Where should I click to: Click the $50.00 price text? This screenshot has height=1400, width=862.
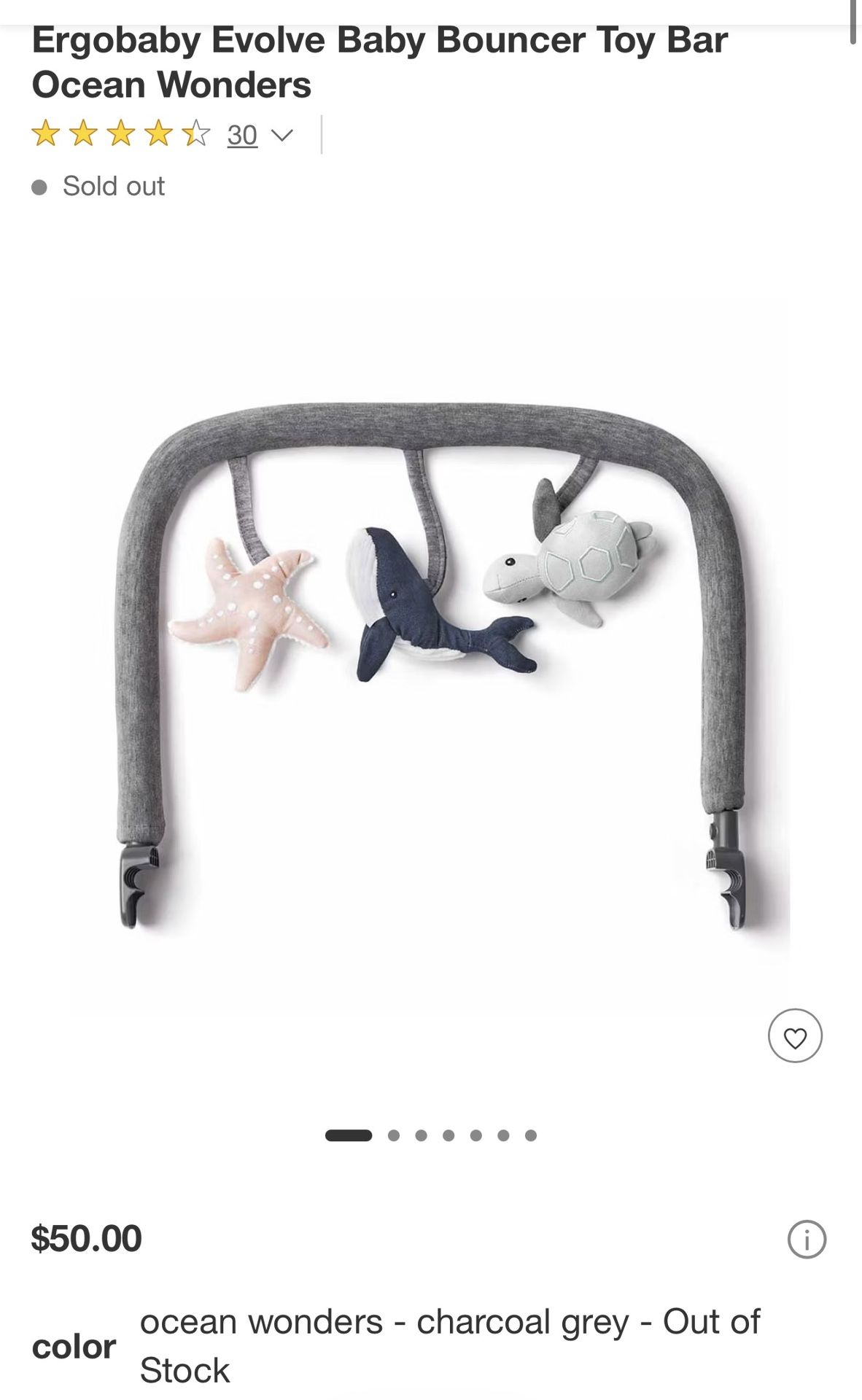click(88, 1237)
